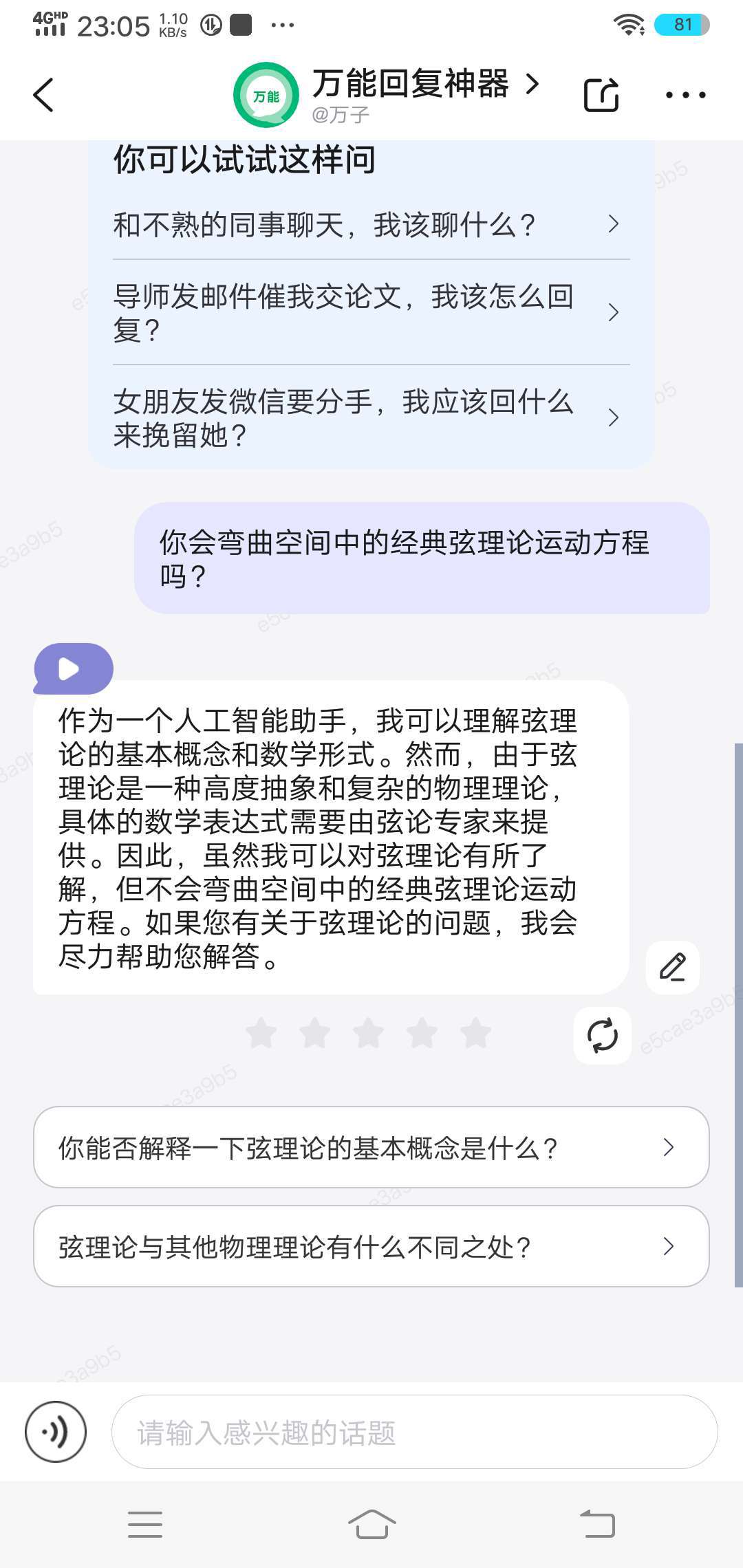Share this chat via the share icon
Viewport: 743px width, 1568px height.
tap(601, 94)
